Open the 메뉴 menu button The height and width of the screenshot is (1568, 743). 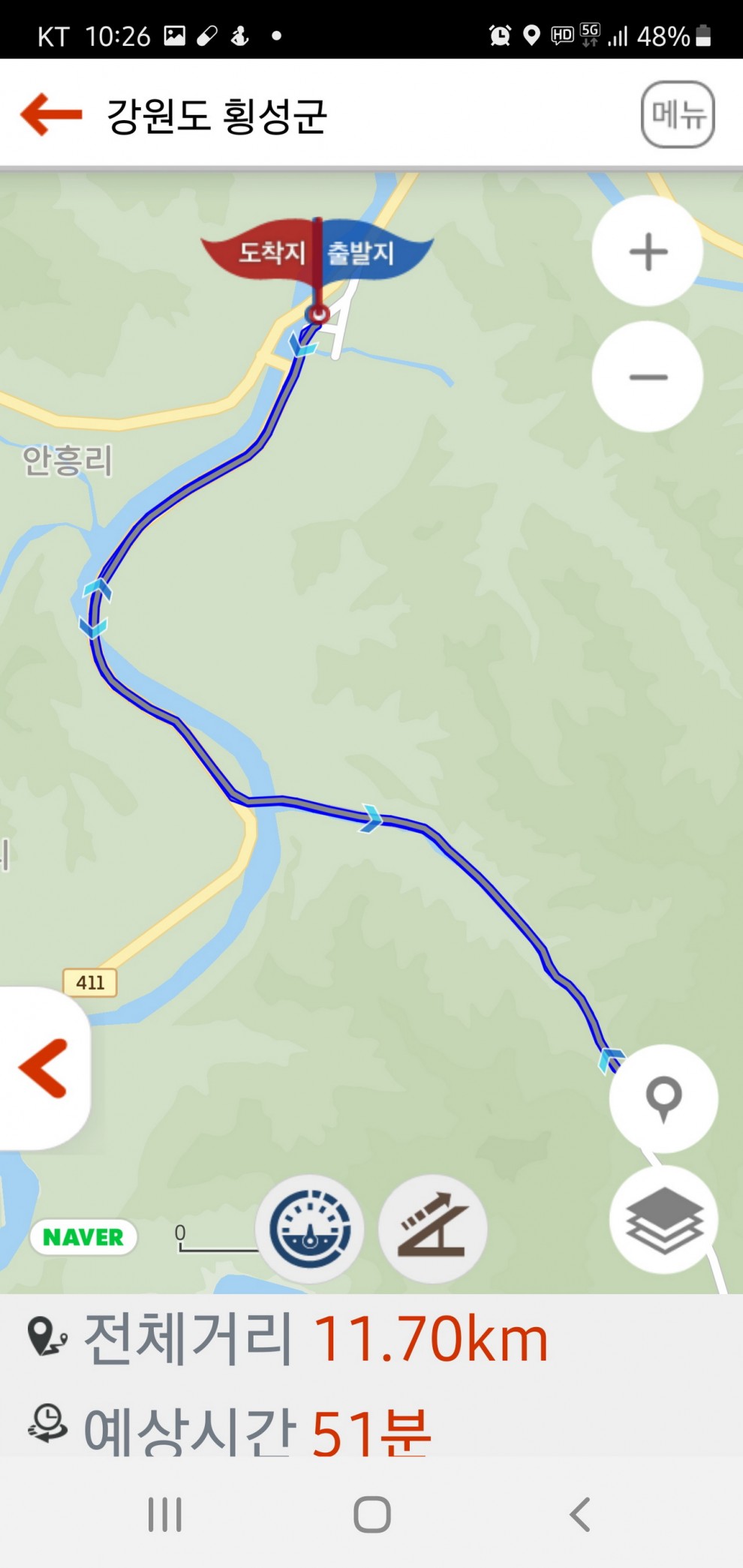678,115
